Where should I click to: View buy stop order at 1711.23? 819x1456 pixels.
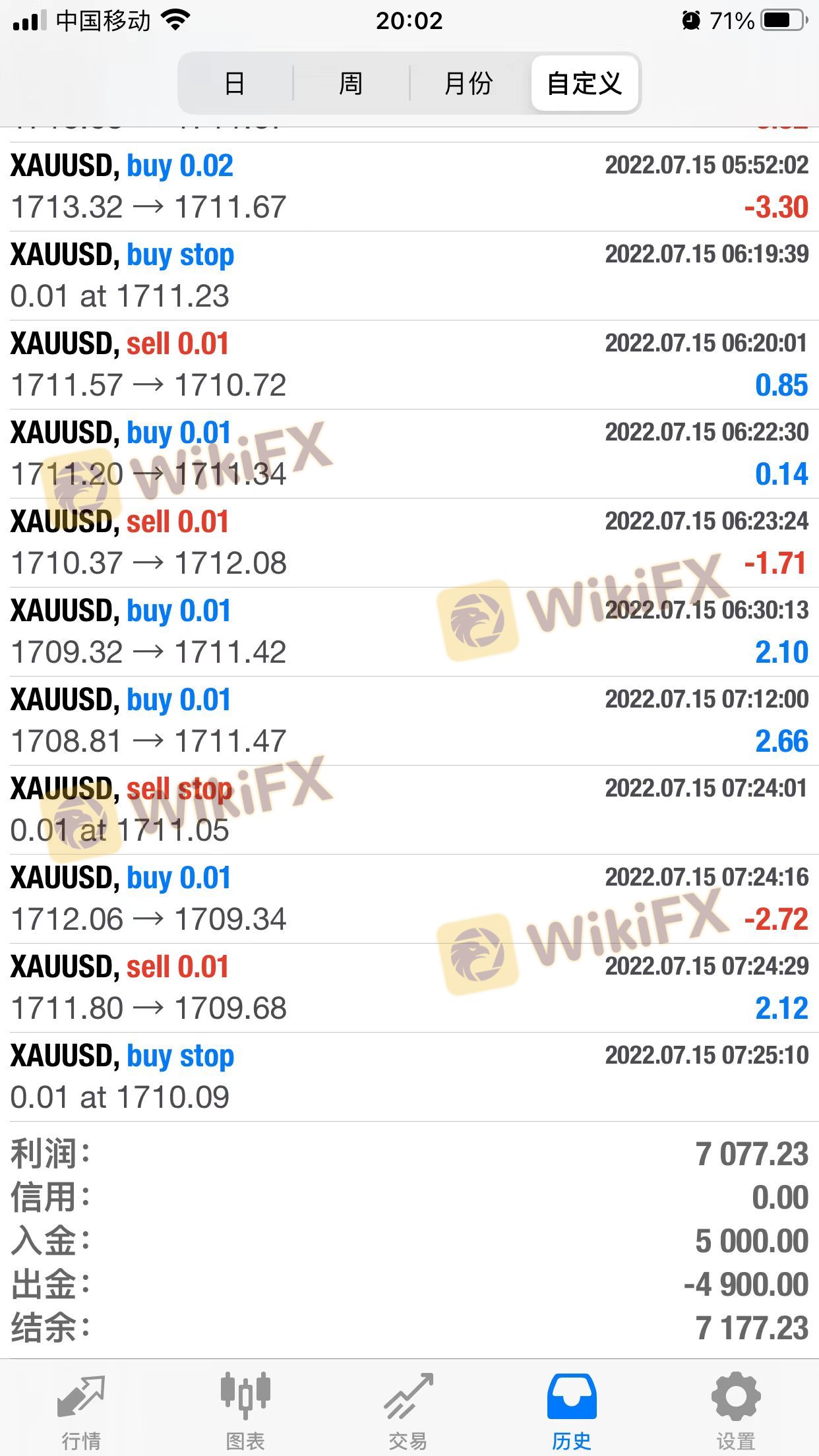click(x=409, y=276)
